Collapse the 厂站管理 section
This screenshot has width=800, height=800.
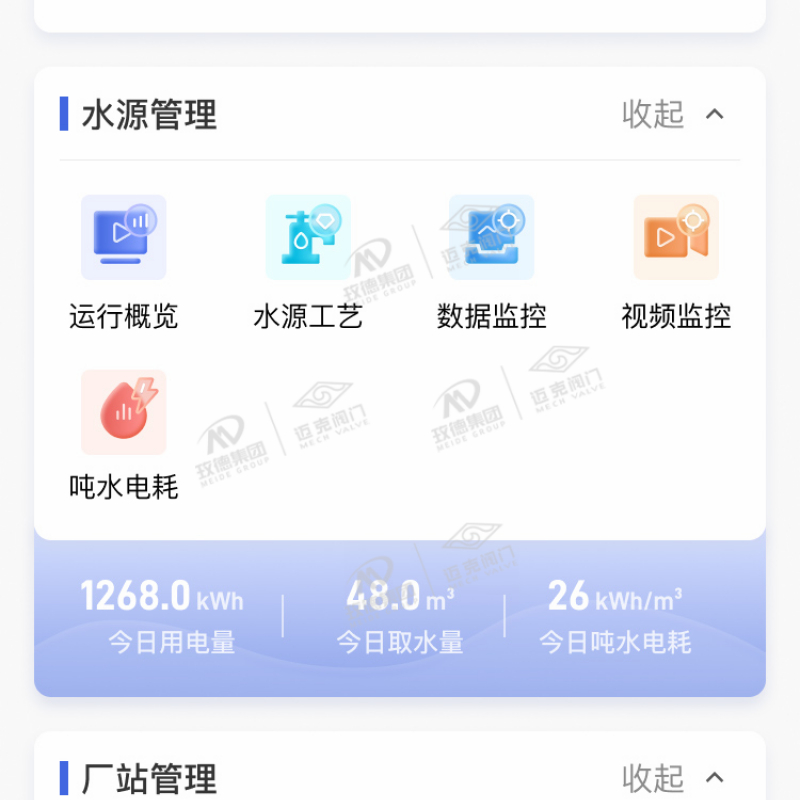673,777
